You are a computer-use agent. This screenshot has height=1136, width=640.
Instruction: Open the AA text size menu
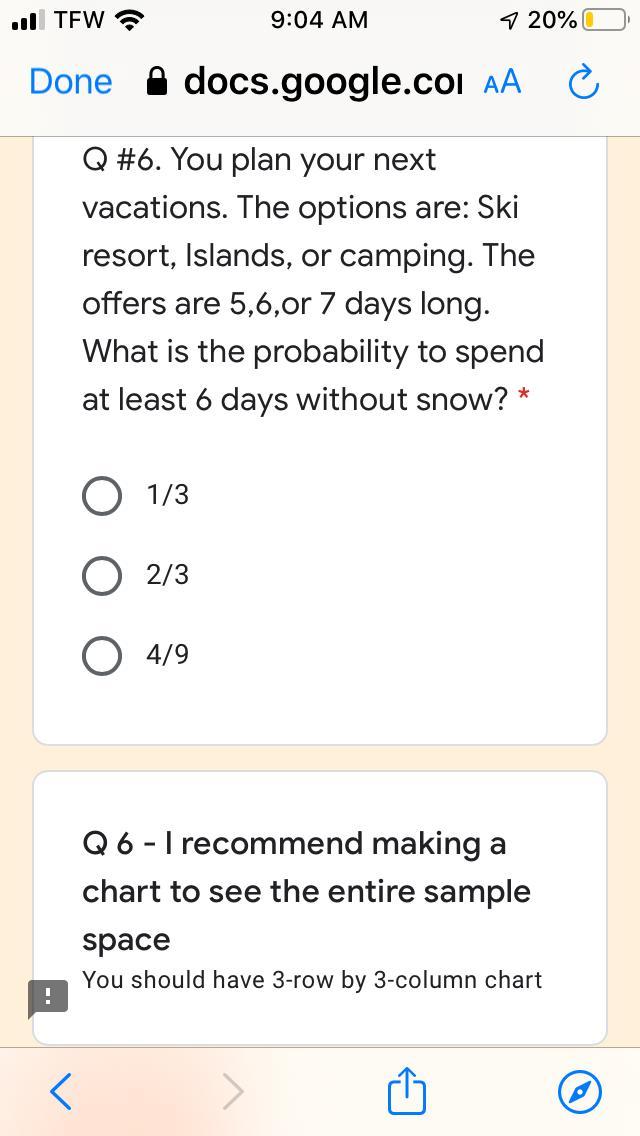502,82
